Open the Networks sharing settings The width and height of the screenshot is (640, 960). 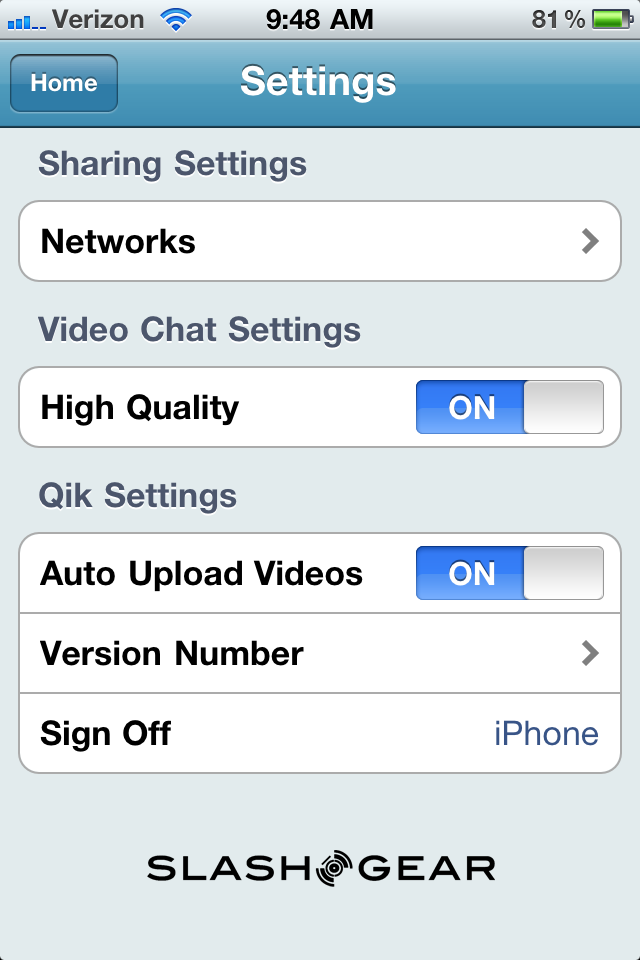[x=320, y=241]
